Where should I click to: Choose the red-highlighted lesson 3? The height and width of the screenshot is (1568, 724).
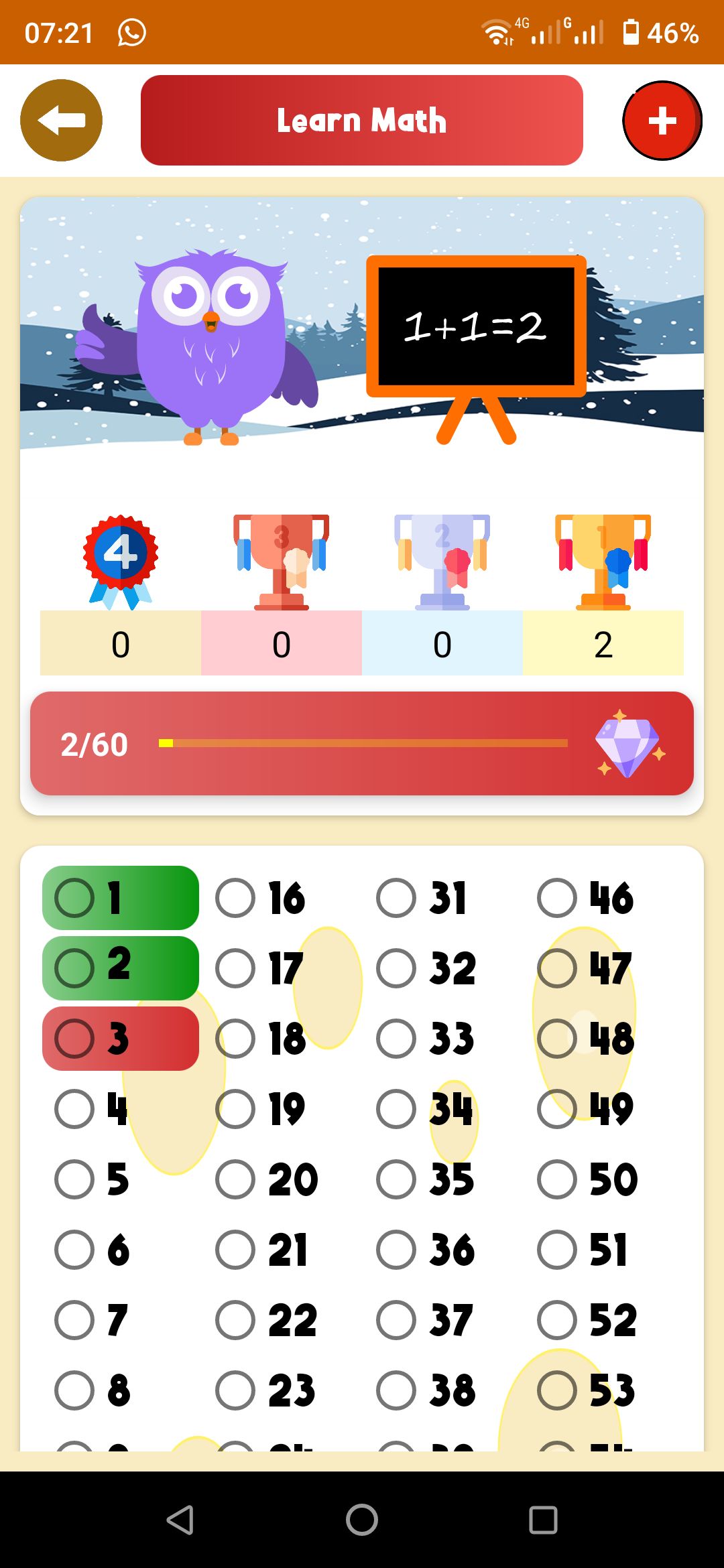tap(120, 1039)
